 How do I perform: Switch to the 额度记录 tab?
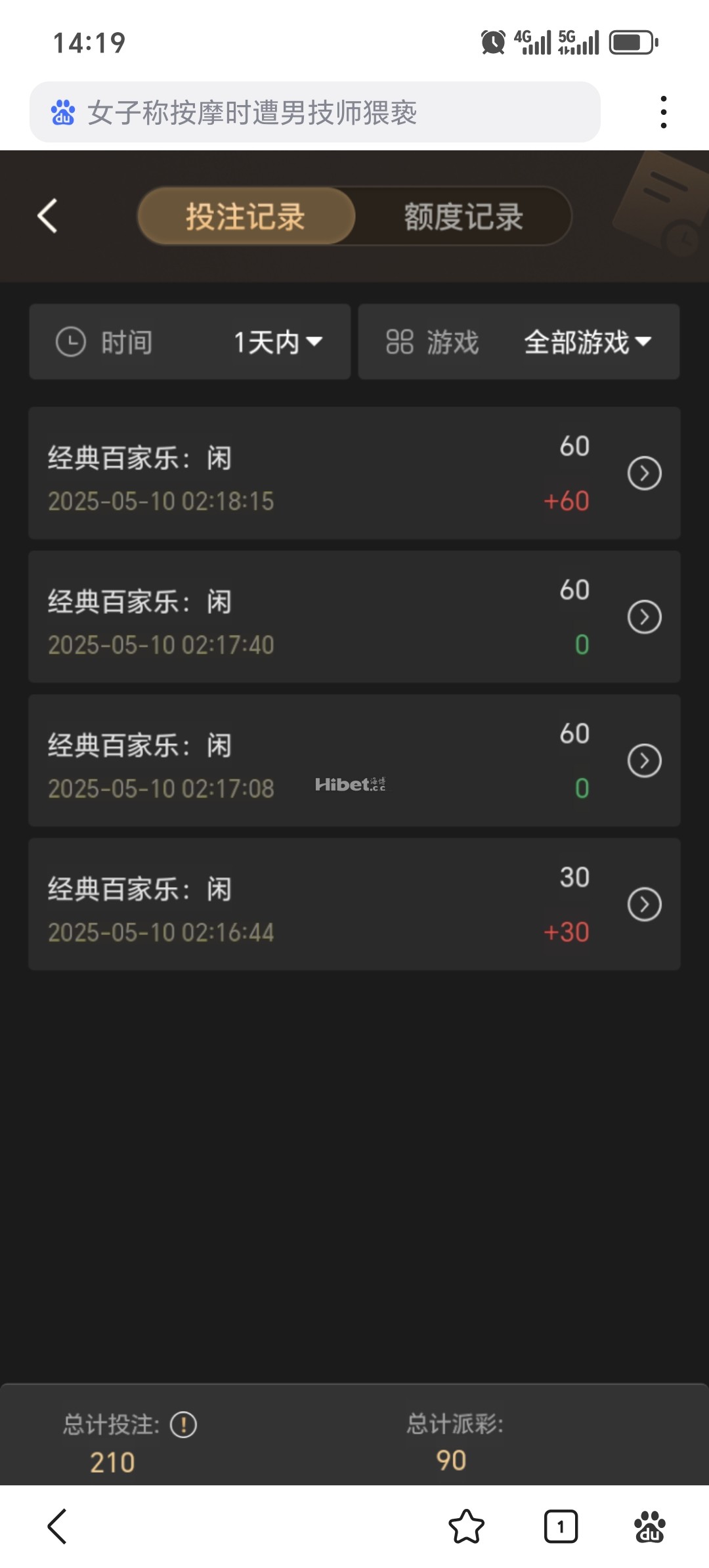tap(463, 217)
